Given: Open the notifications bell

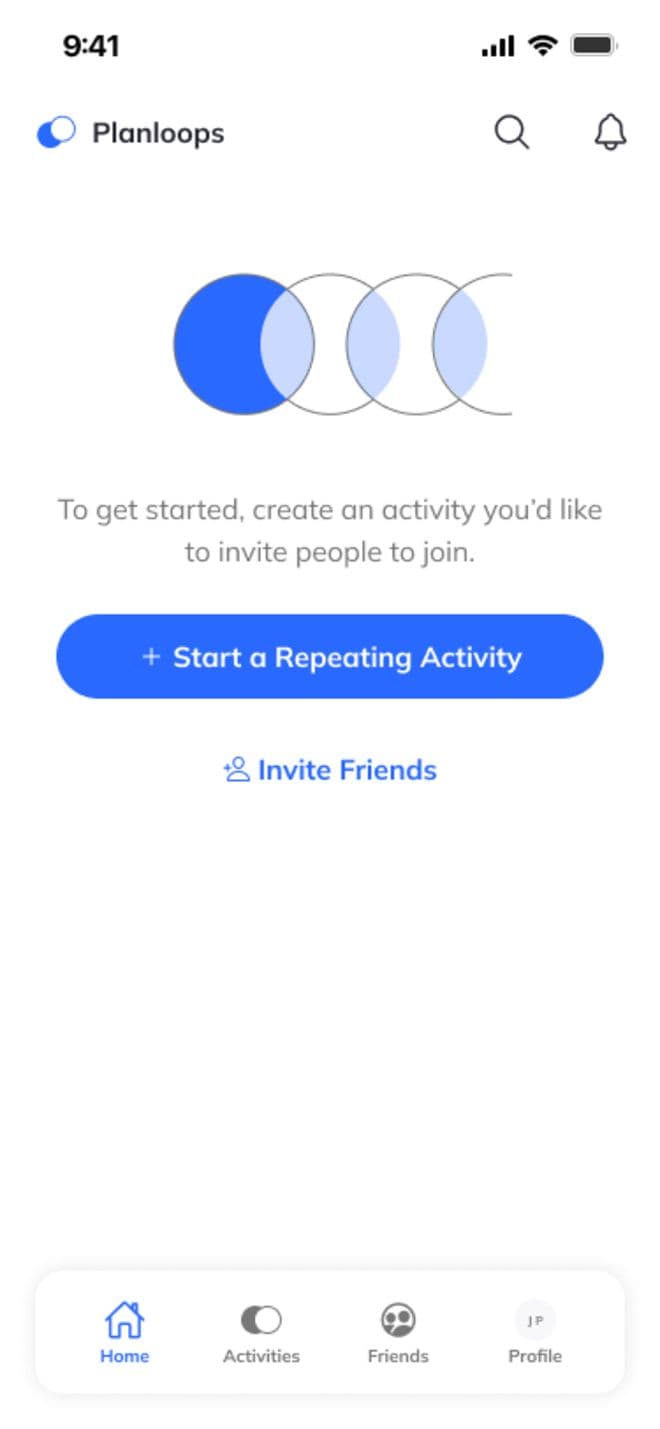Looking at the screenshot, I should click(610, 132).
